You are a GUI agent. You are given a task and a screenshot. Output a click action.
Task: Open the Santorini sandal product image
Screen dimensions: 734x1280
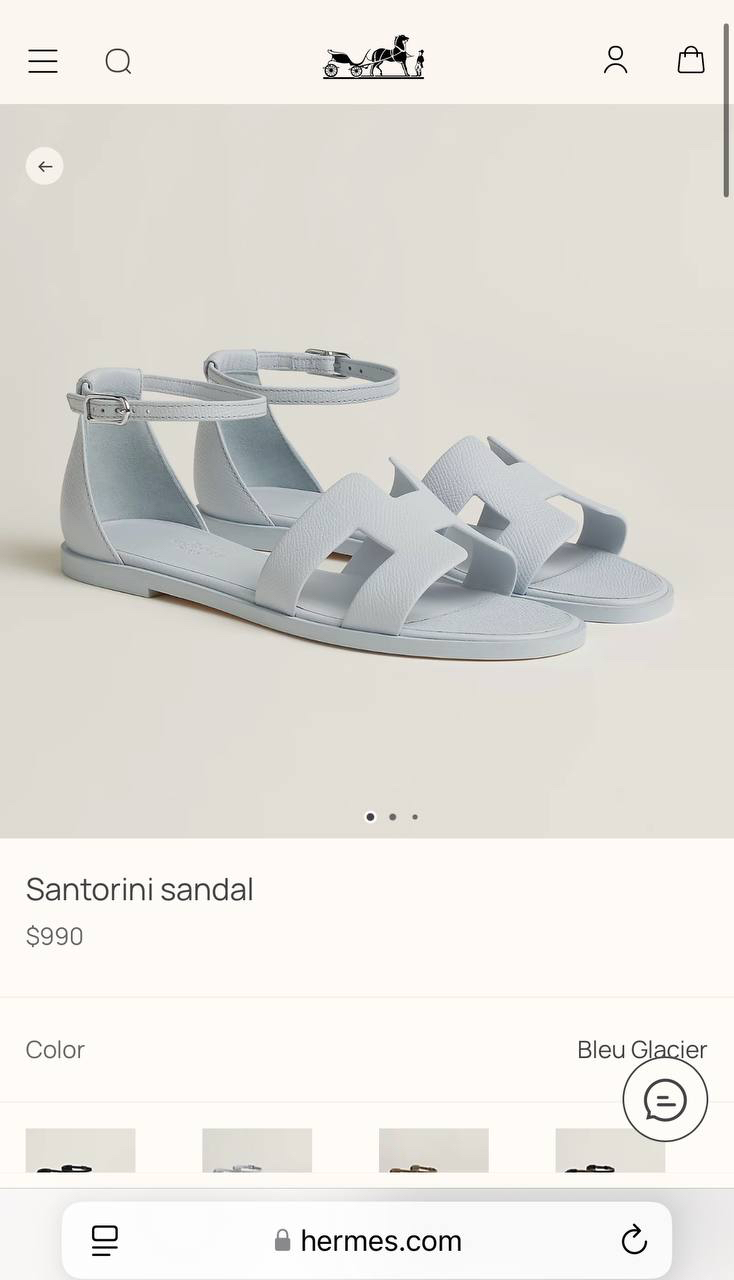point(367,500)
